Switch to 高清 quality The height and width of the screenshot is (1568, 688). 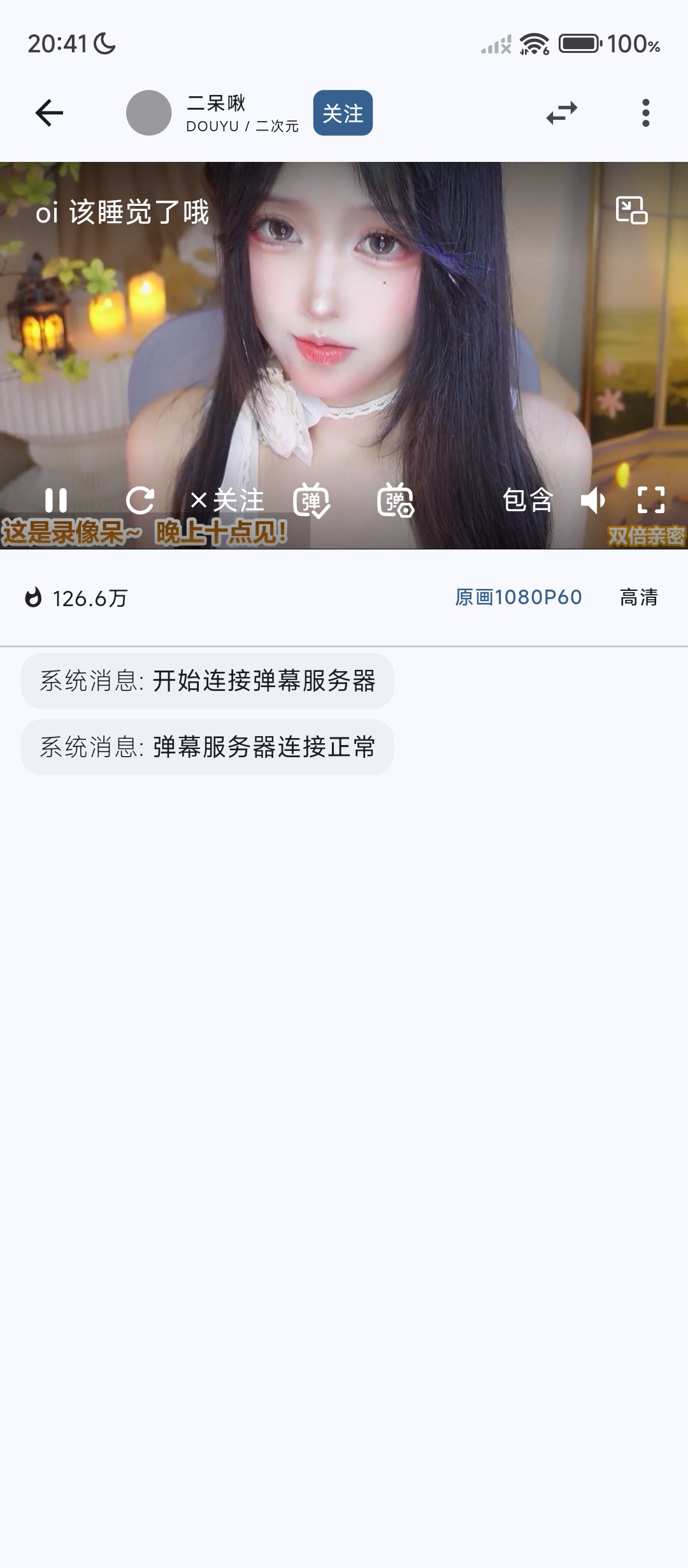[638, 597]
